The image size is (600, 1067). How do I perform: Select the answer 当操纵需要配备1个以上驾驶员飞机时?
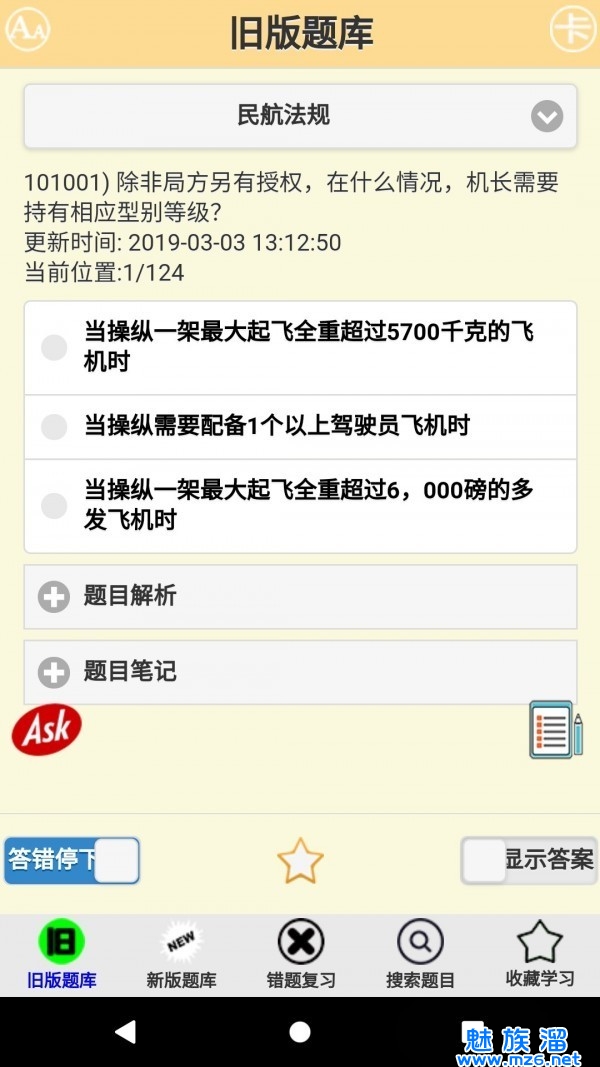click(x=300, y=427)
